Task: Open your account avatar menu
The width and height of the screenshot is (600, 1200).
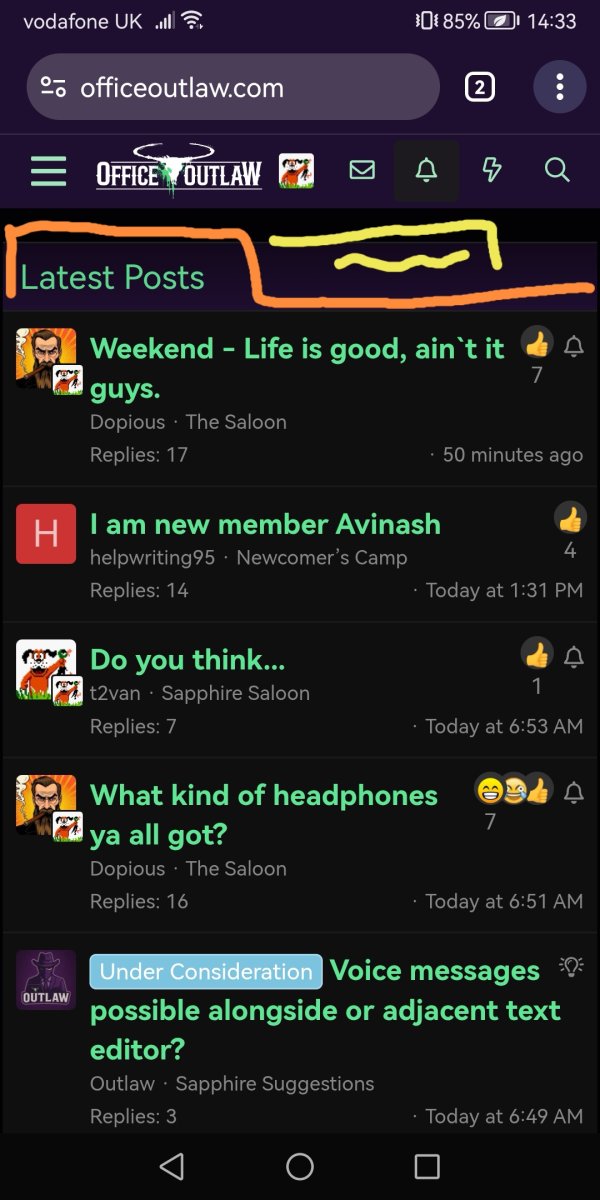Action: [296, 171]
